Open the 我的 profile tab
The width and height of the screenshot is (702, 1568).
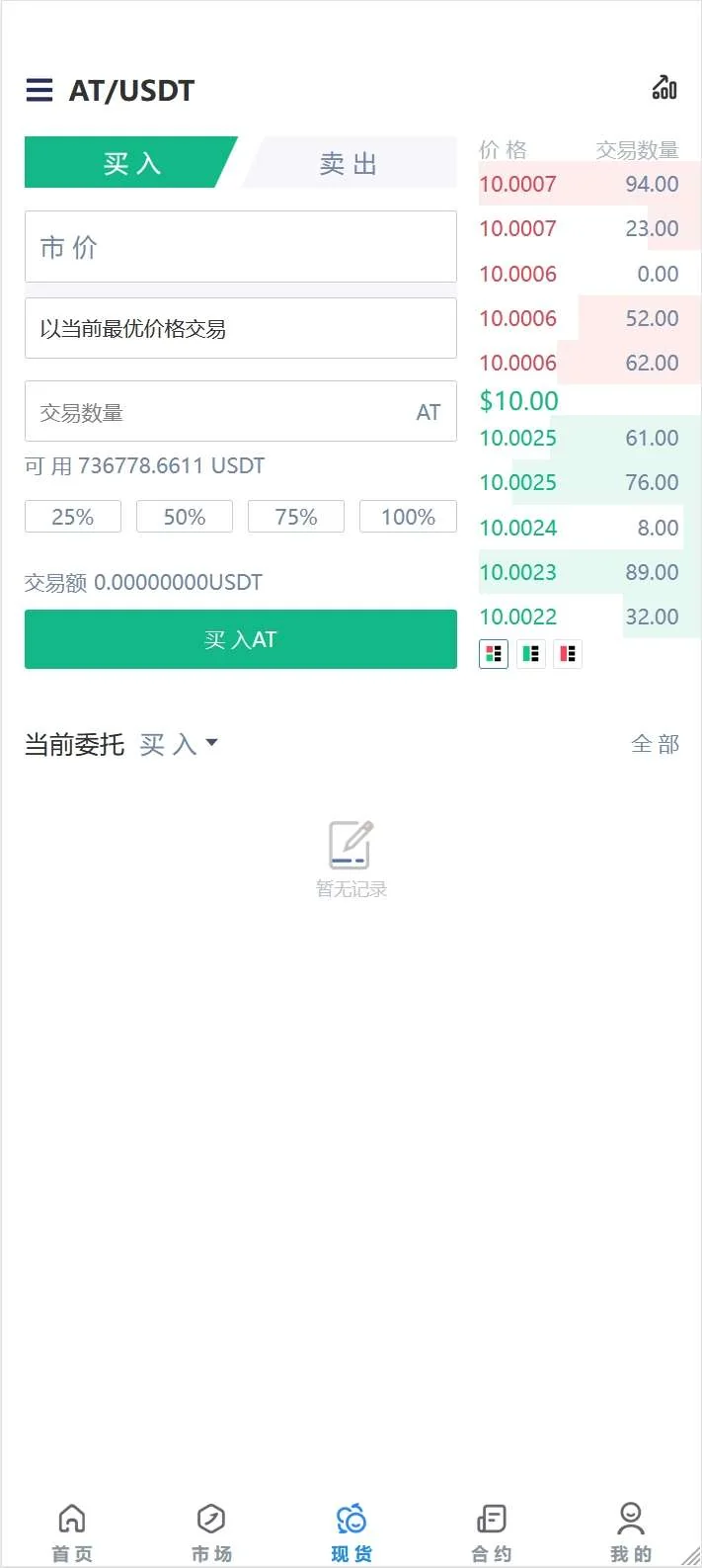(630, 1531)
